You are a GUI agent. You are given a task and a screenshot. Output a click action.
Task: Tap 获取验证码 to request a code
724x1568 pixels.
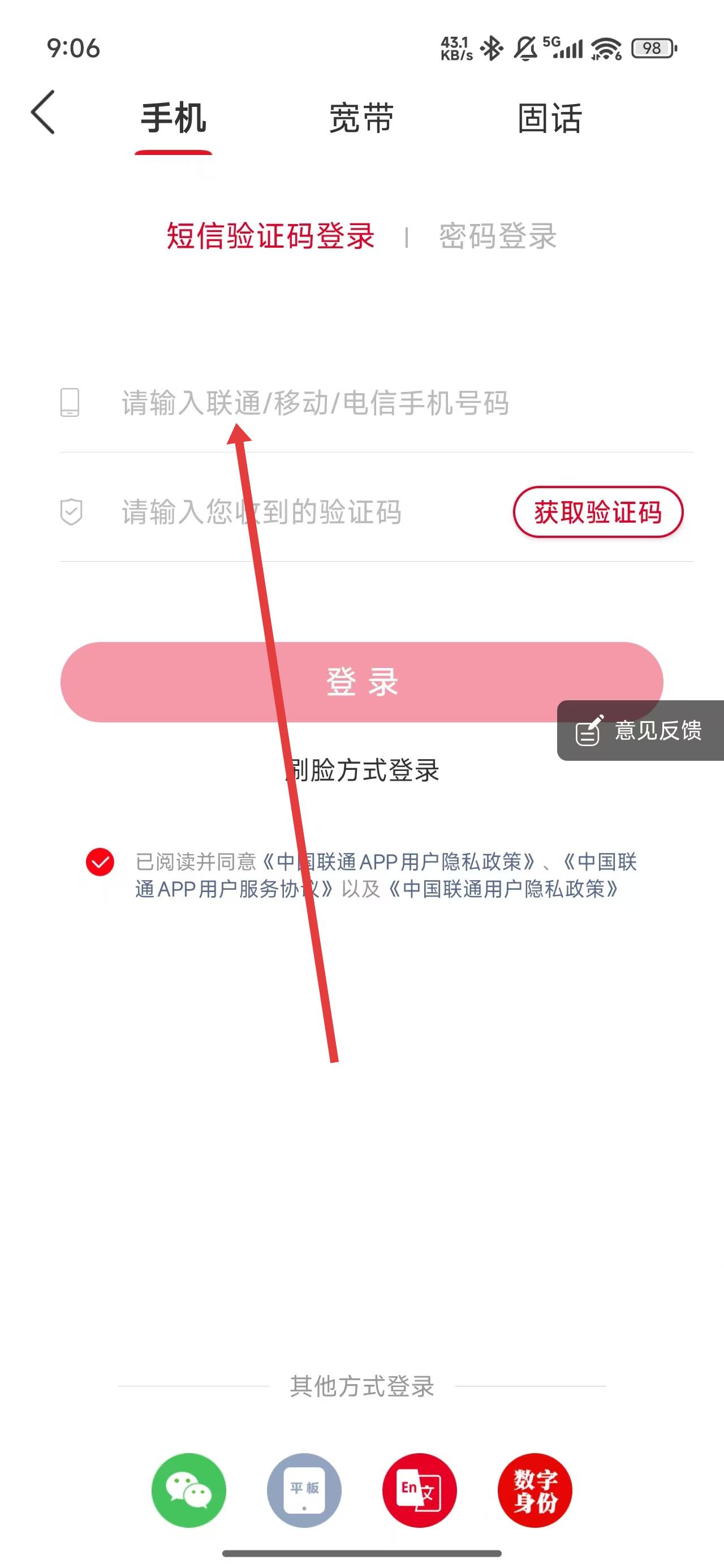click(598, 512)
